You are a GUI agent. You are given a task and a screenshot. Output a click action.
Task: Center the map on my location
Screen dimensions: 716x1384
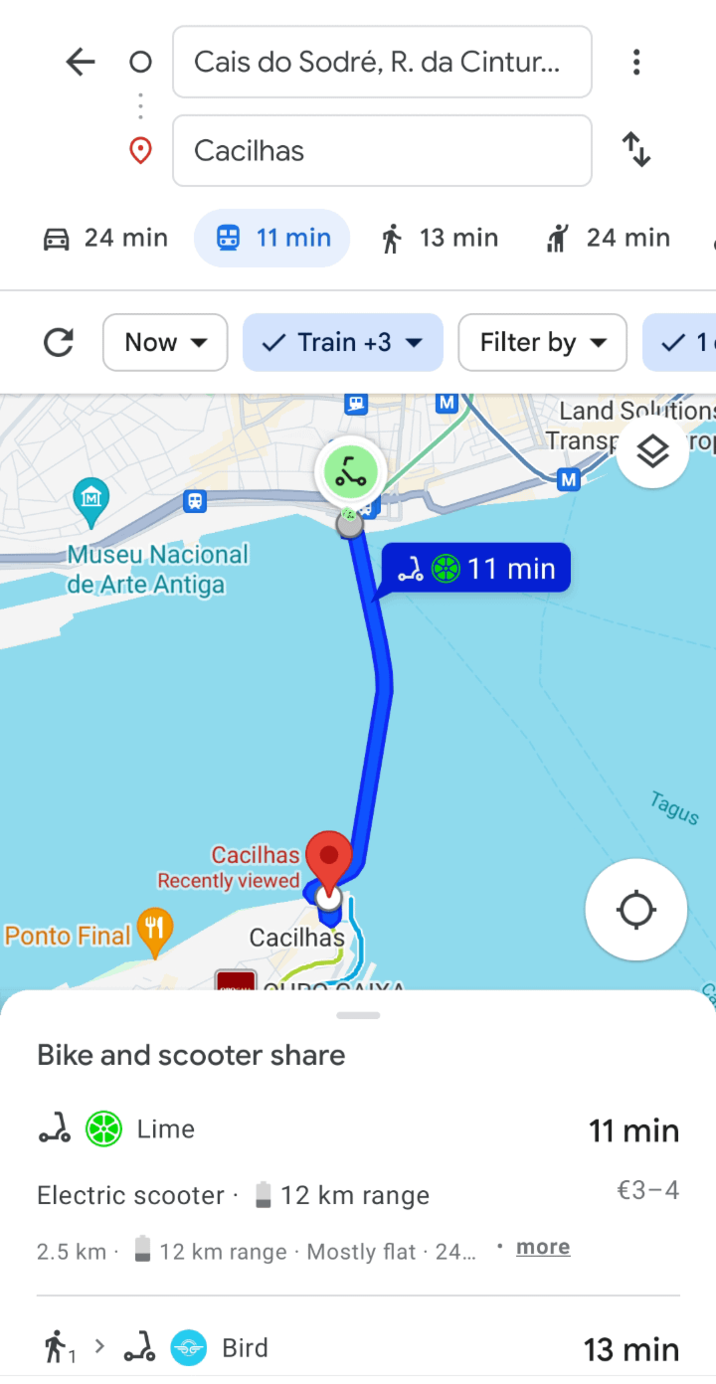click(x=636, y=910)
